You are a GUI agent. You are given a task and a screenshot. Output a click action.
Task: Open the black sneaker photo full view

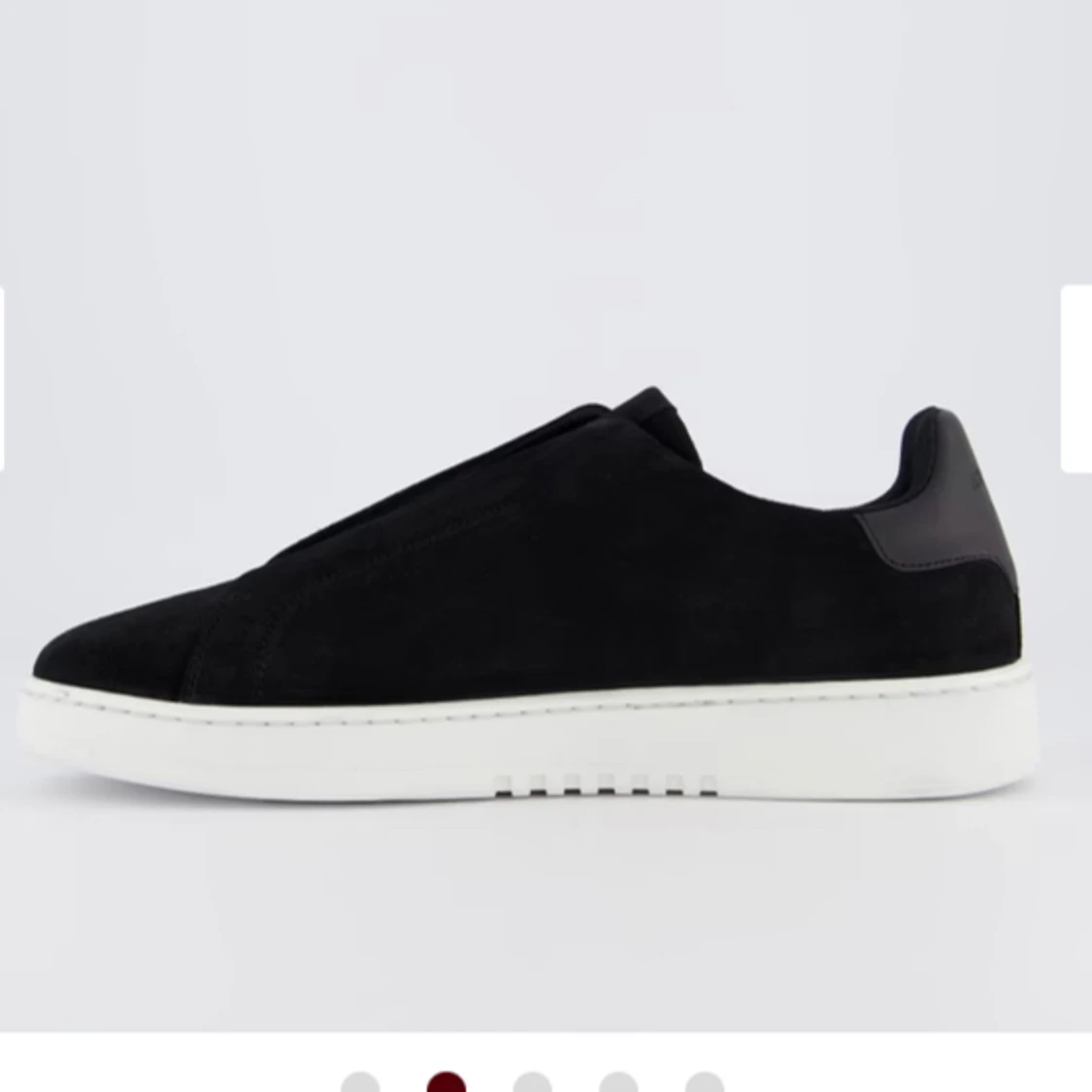click(524, 592)
